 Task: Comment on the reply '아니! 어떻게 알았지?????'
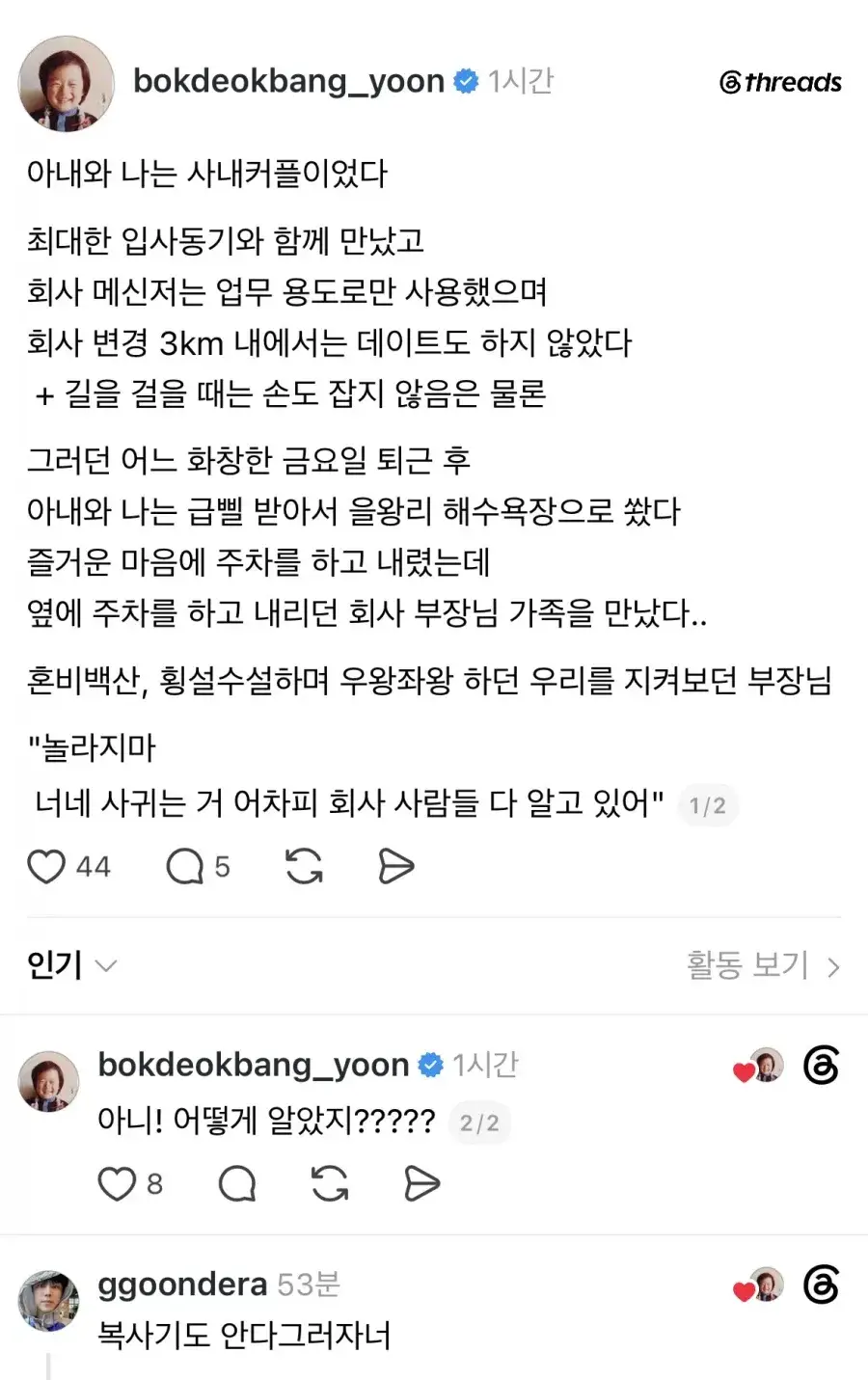coord(237,1183)
